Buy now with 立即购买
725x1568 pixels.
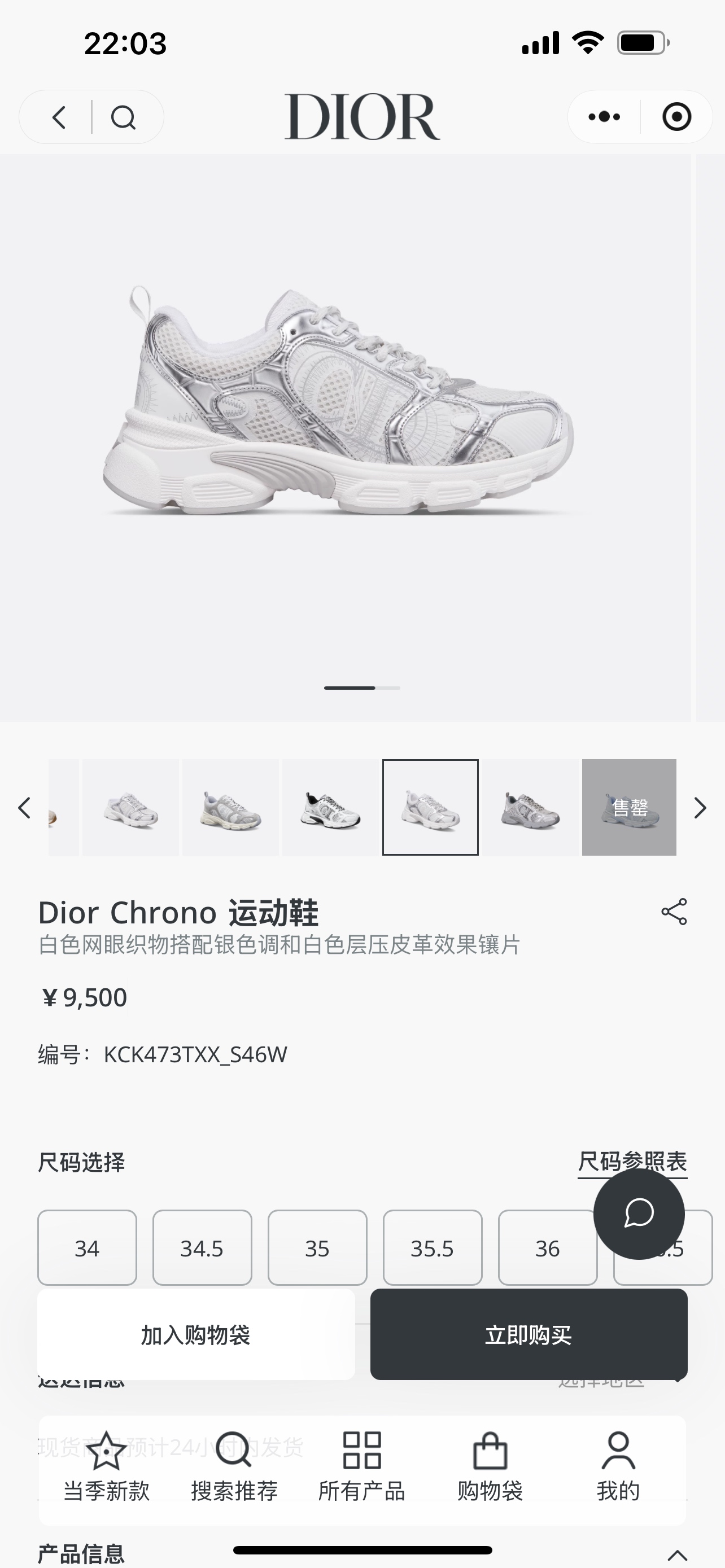529,1335
